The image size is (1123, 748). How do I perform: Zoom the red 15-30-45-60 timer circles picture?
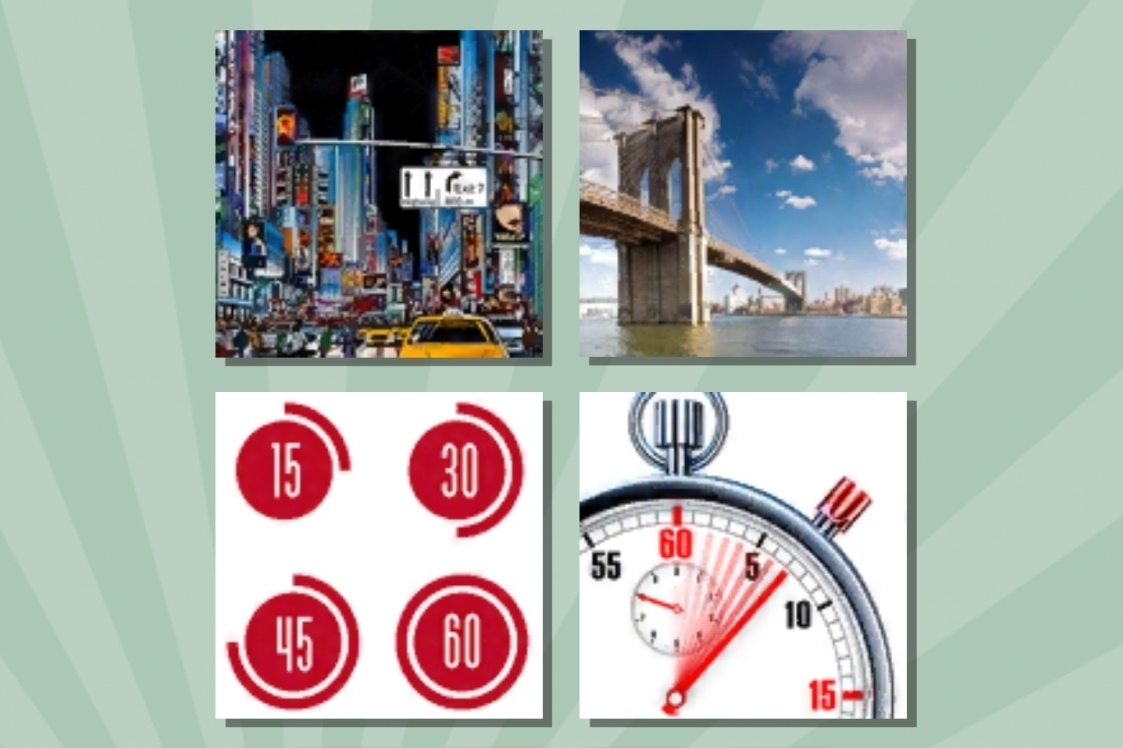point(379,555)
